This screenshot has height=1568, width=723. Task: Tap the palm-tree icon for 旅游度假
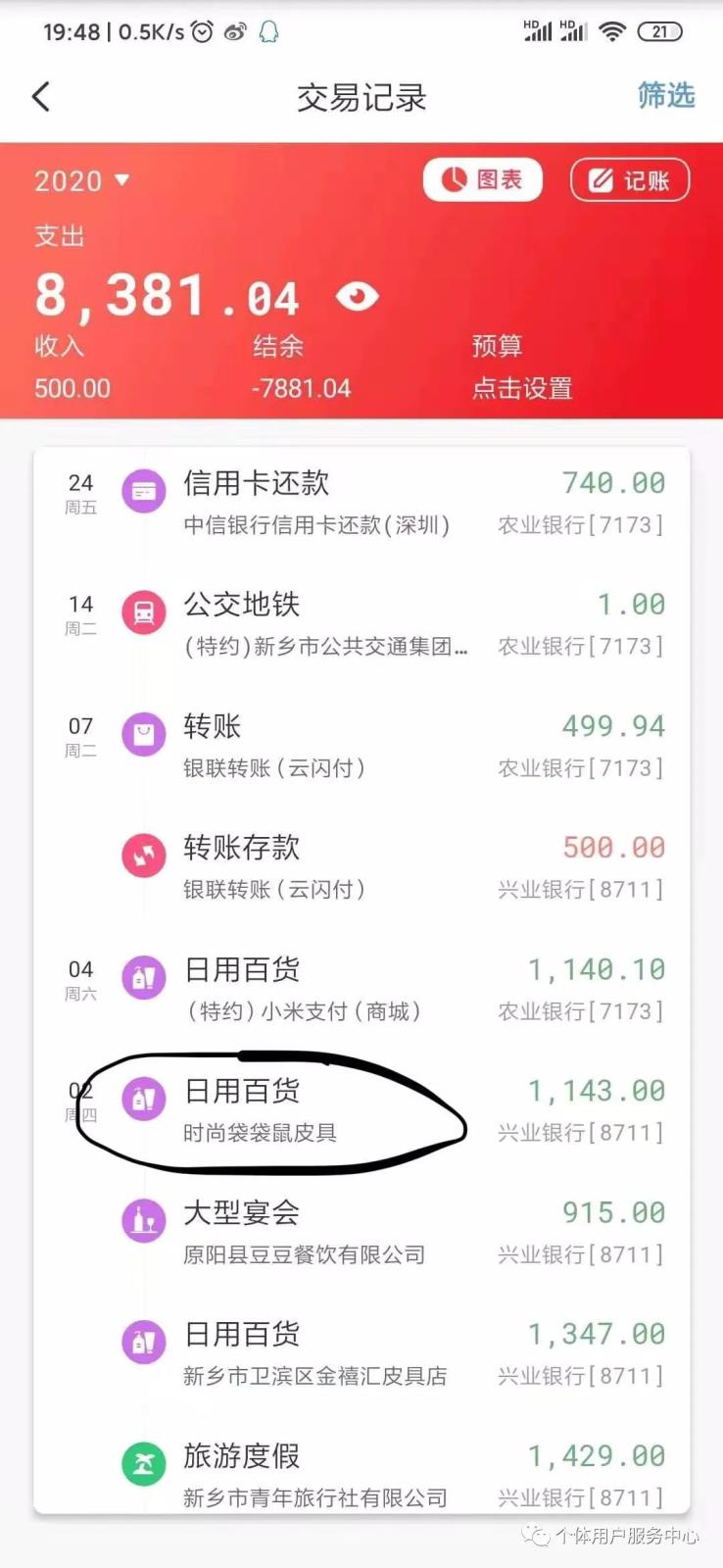click(x=144, y=1463)
